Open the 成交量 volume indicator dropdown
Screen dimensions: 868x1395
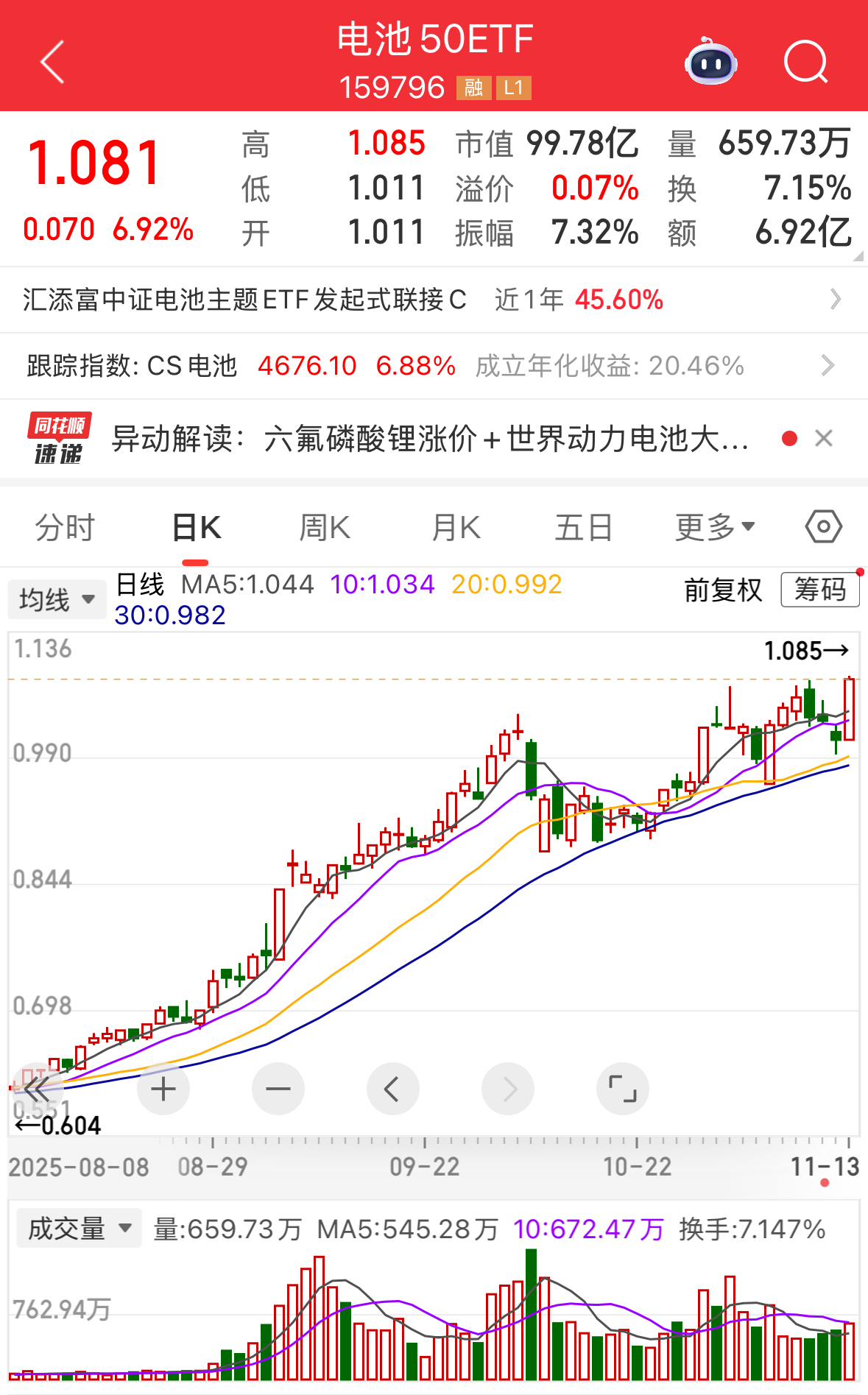point(79,1228)
